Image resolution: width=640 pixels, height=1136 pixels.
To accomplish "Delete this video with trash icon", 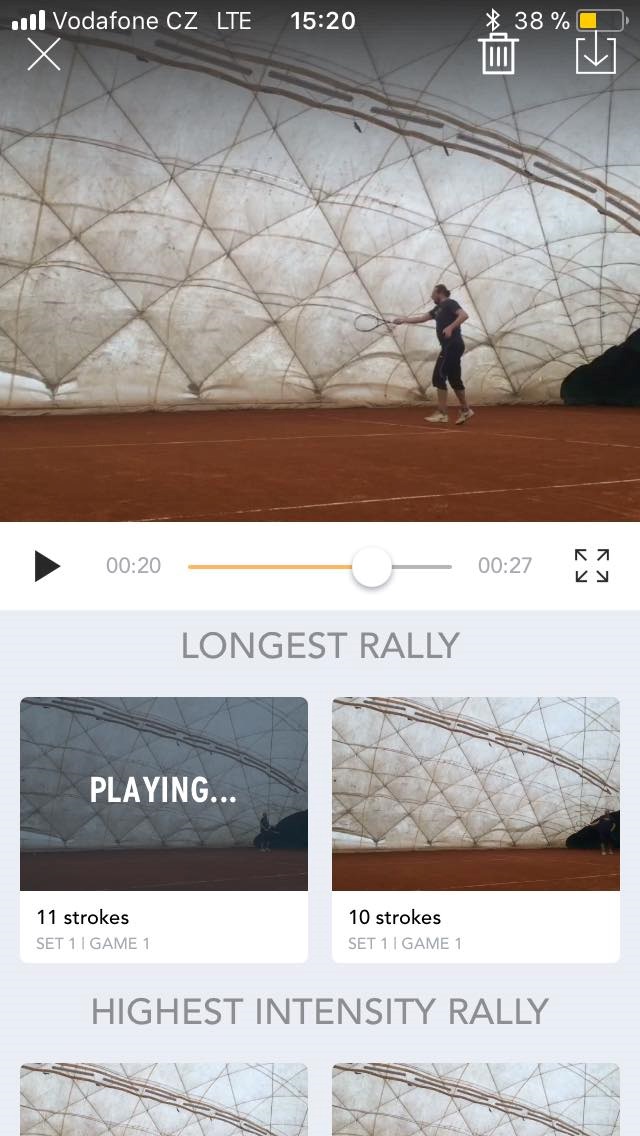I will pos(497,54).
